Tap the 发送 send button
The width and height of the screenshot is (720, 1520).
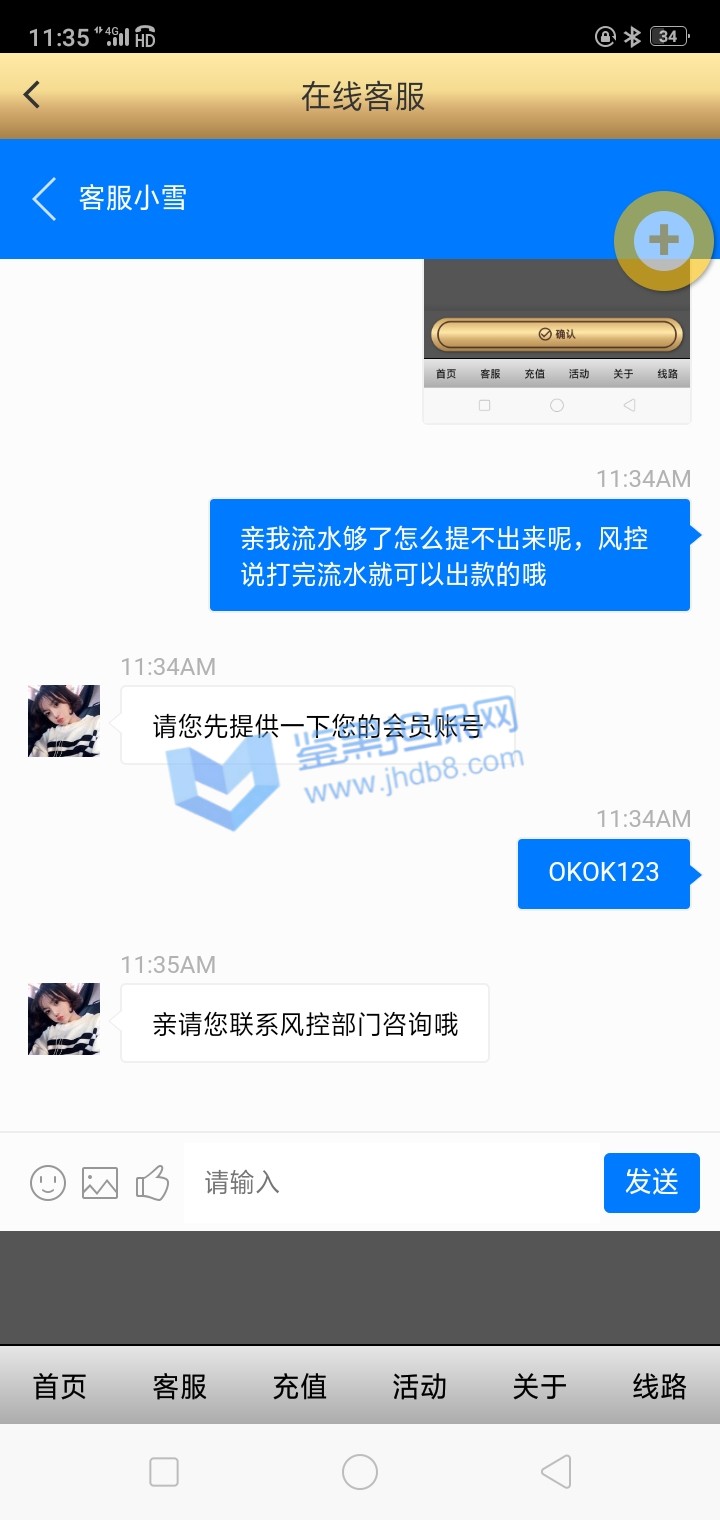click(651, 1182)
